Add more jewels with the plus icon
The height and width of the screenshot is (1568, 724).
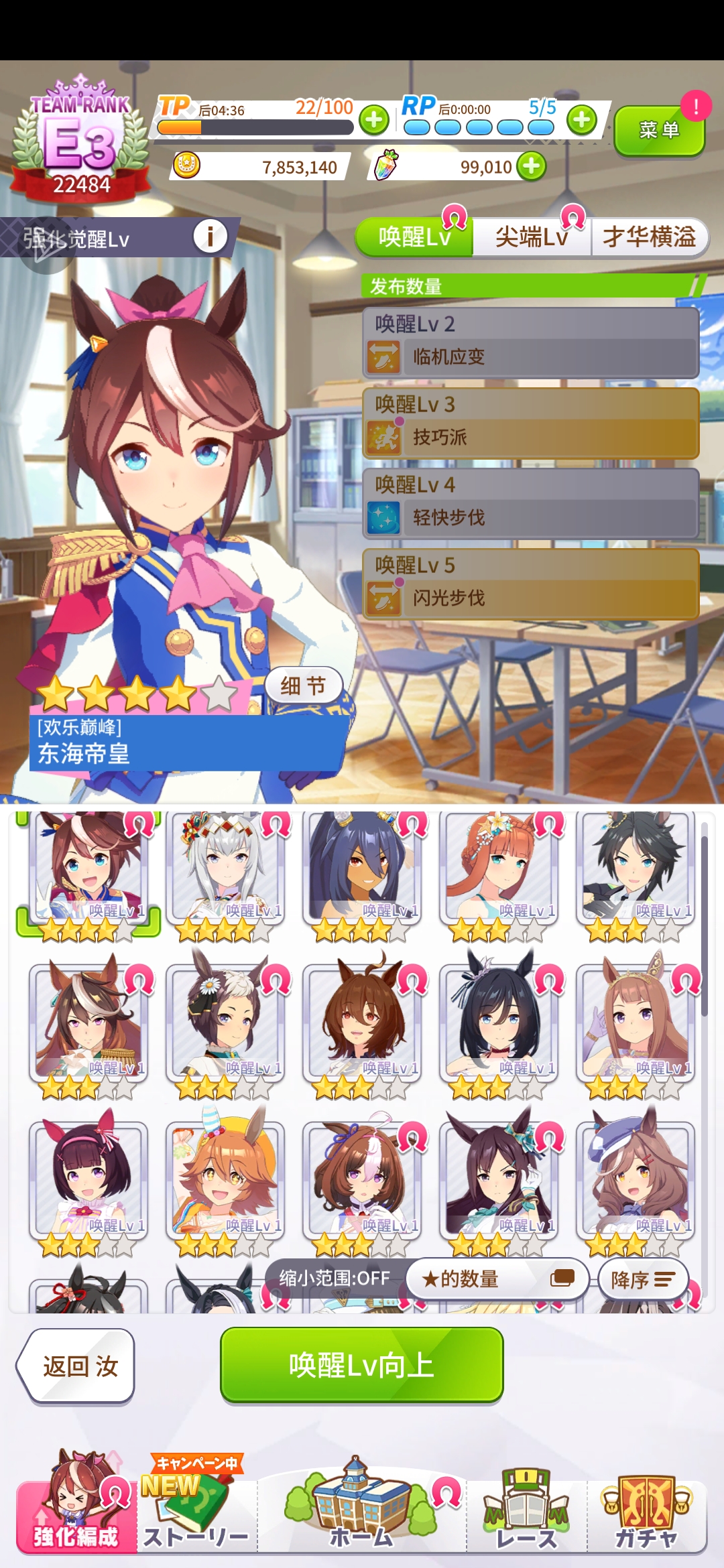[x=532, y=166]
